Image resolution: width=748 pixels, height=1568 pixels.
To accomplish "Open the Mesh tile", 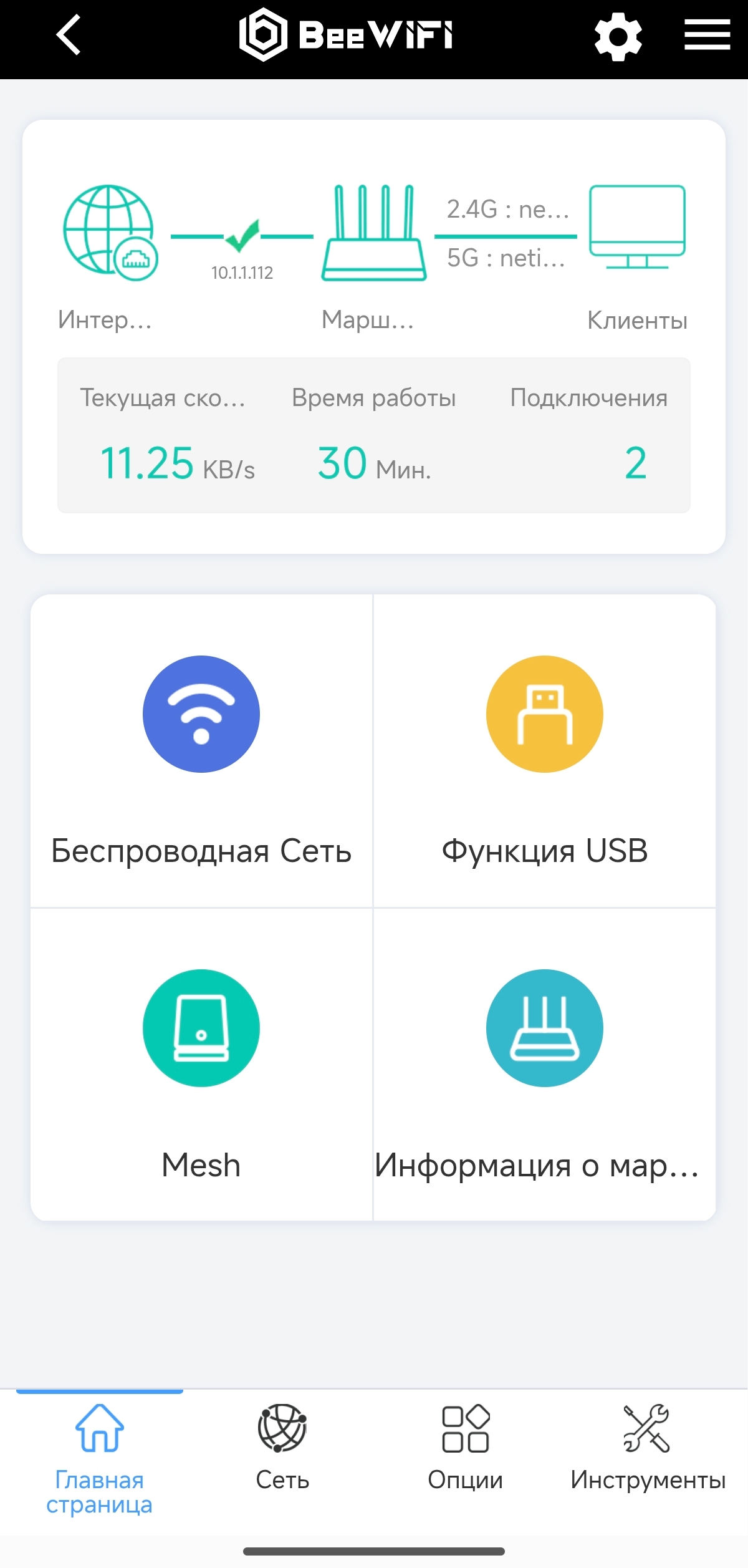I will click(x=201, y=1065).
